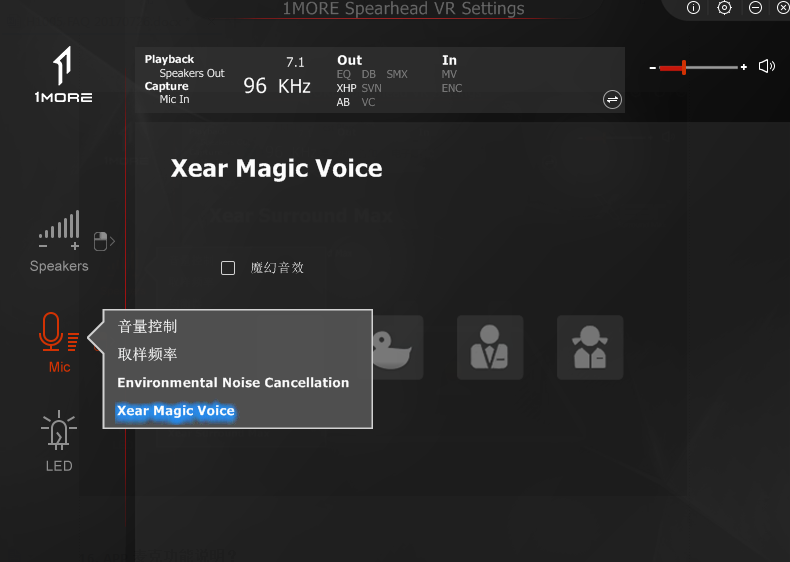Open the settings gear icon
The width and height of the screenshot is (790, 562).
[724, 8]
